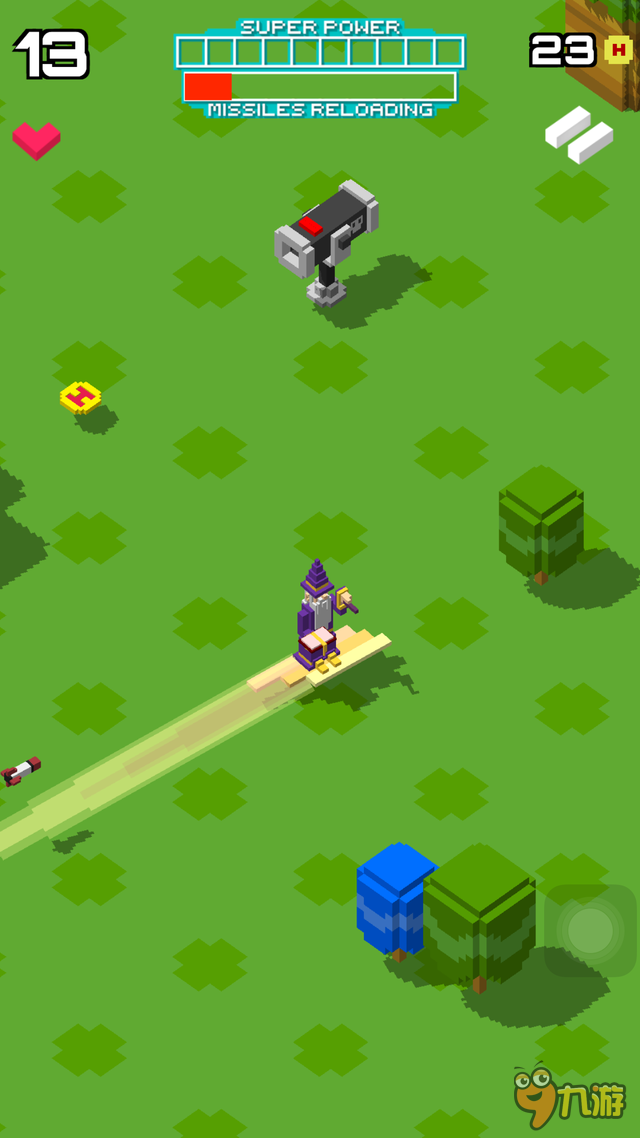The image size is (640, 1138).
Task: Tap the round fire button
Action: pyautogui.click(x=590, y=931)
